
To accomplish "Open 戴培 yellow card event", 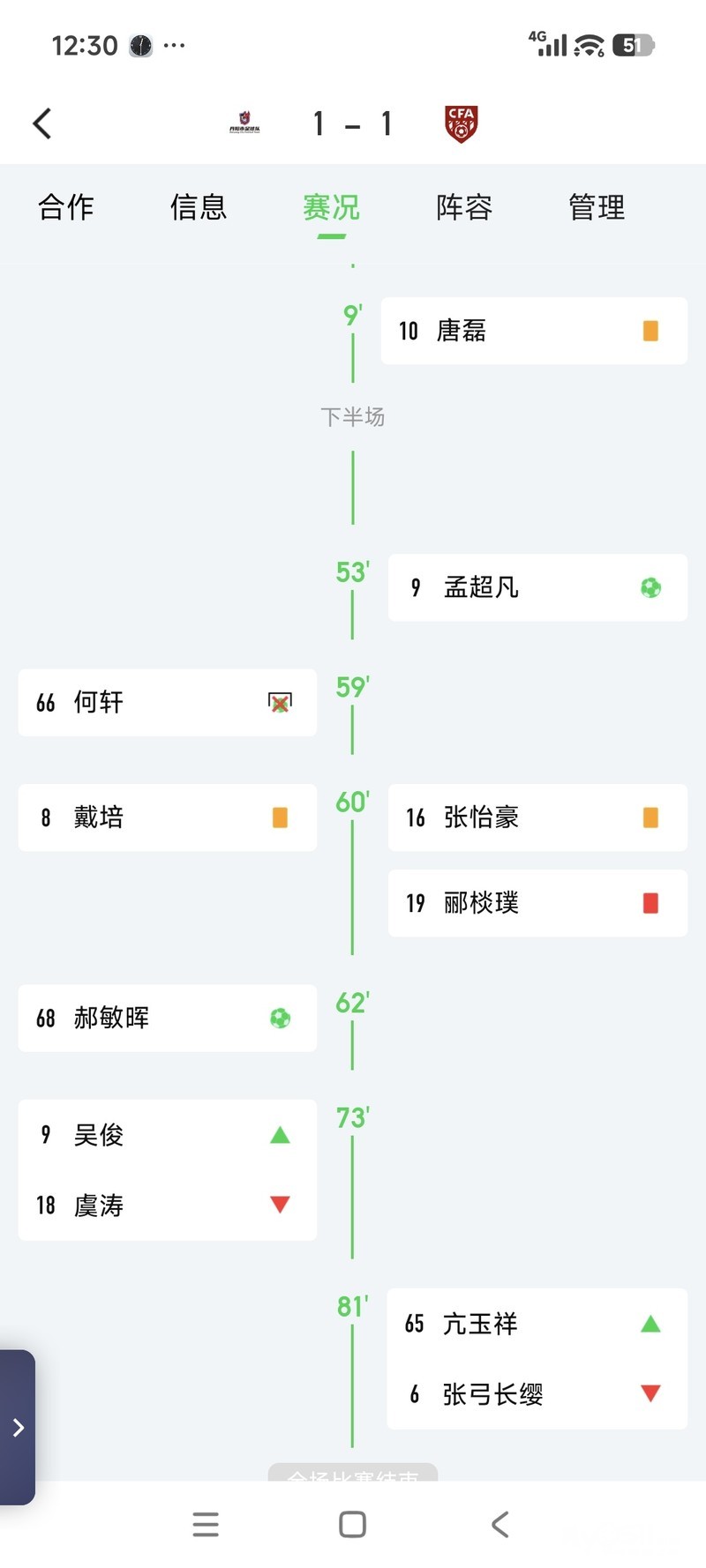I will tap(167, 818).
